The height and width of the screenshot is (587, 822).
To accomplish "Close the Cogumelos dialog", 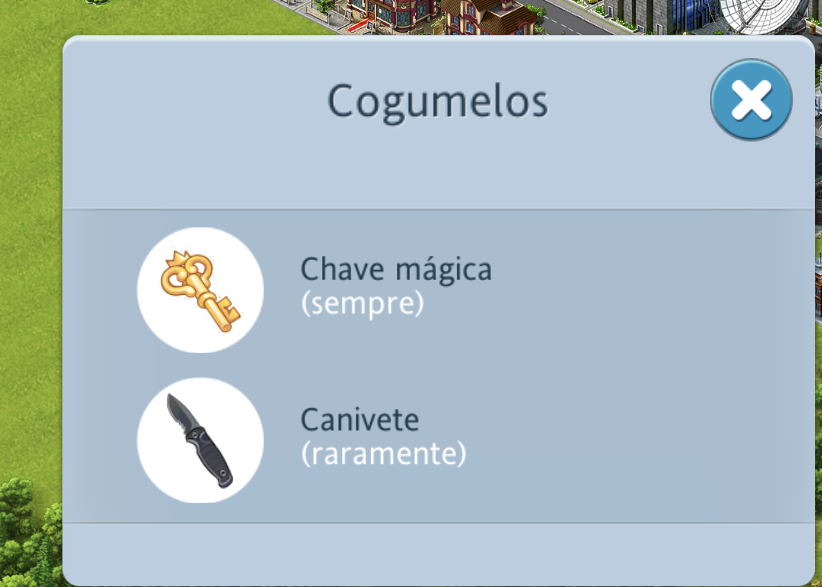I will 751,100.
